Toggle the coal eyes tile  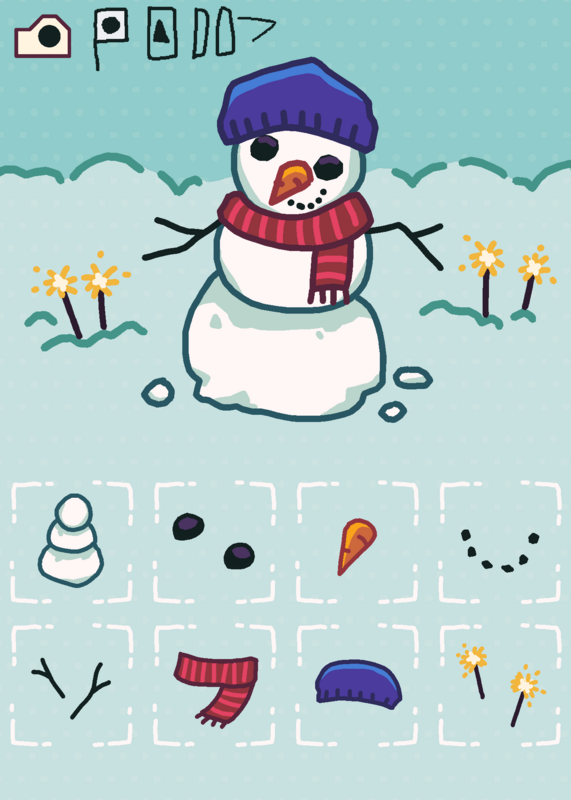pos(214,542)
